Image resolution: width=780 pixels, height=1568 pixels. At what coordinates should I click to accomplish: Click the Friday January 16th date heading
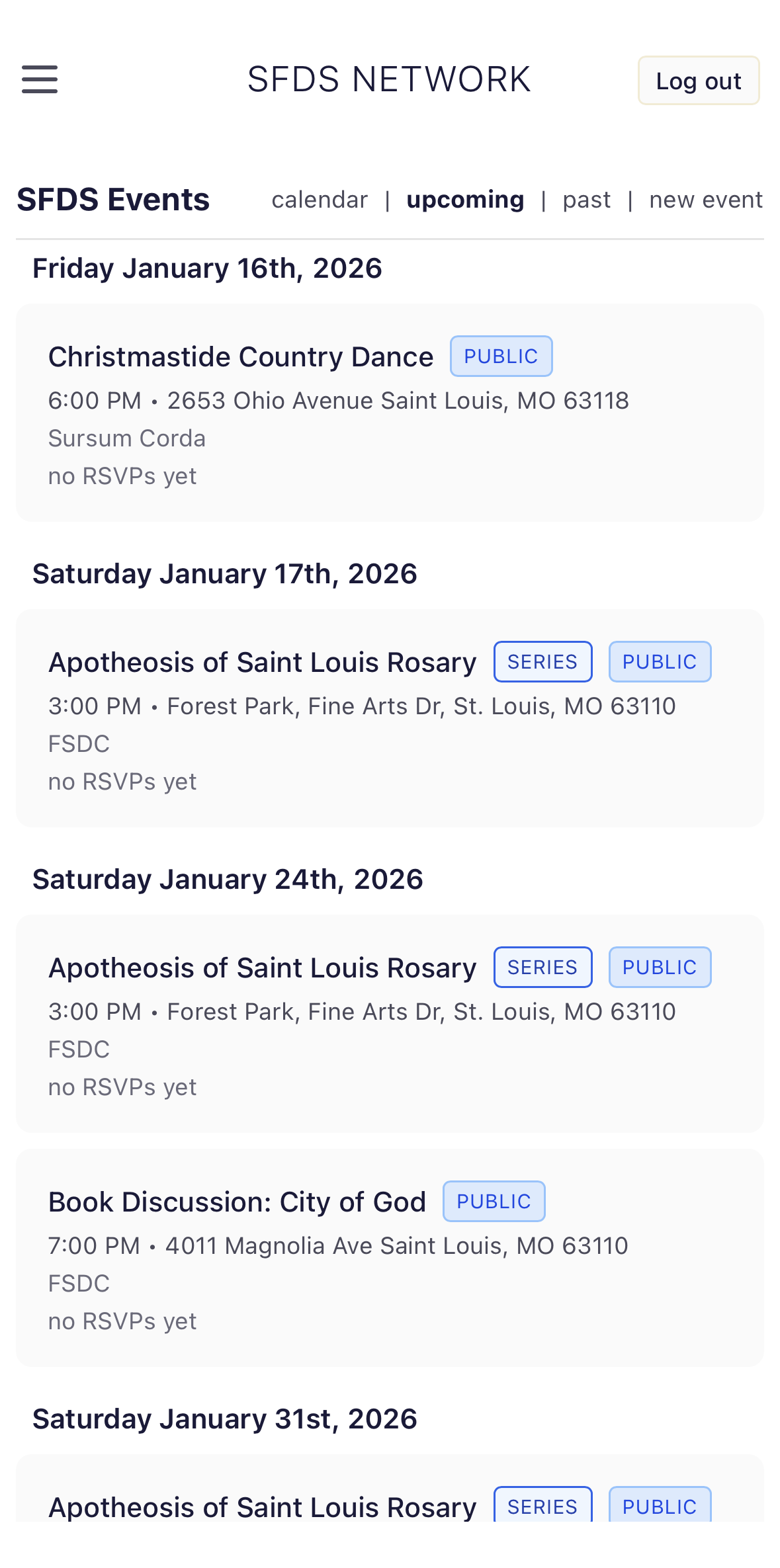(207, 268)
